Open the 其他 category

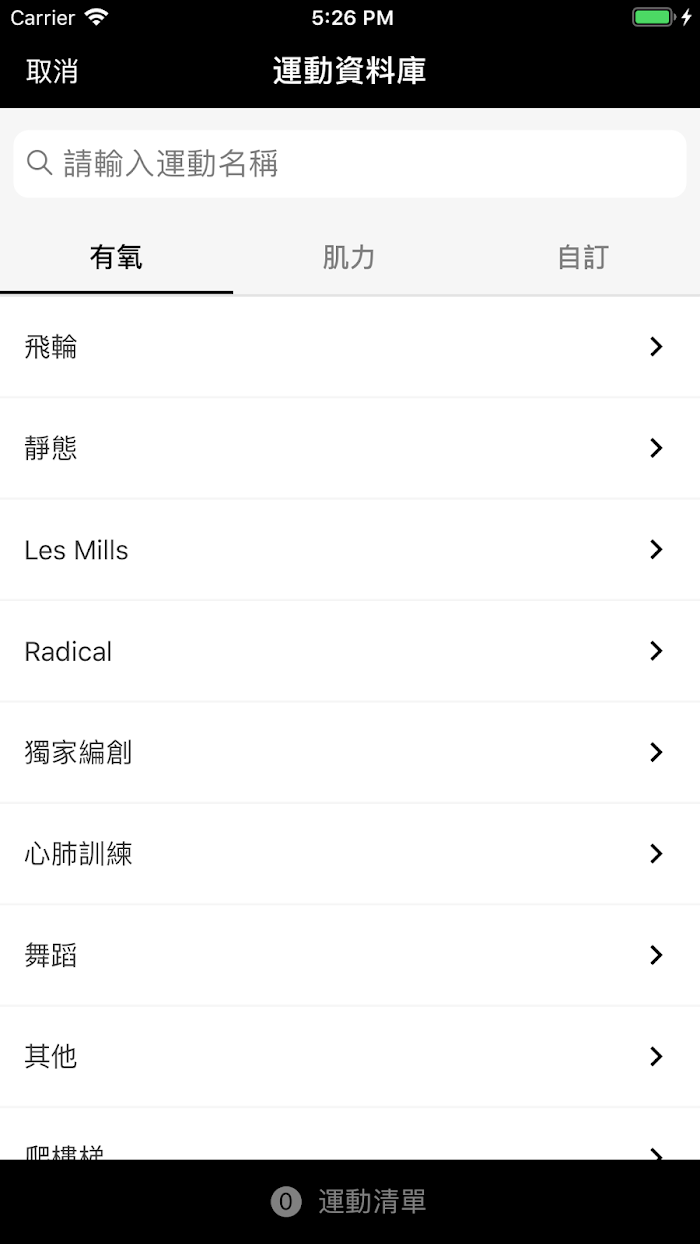coord(350,1056)
